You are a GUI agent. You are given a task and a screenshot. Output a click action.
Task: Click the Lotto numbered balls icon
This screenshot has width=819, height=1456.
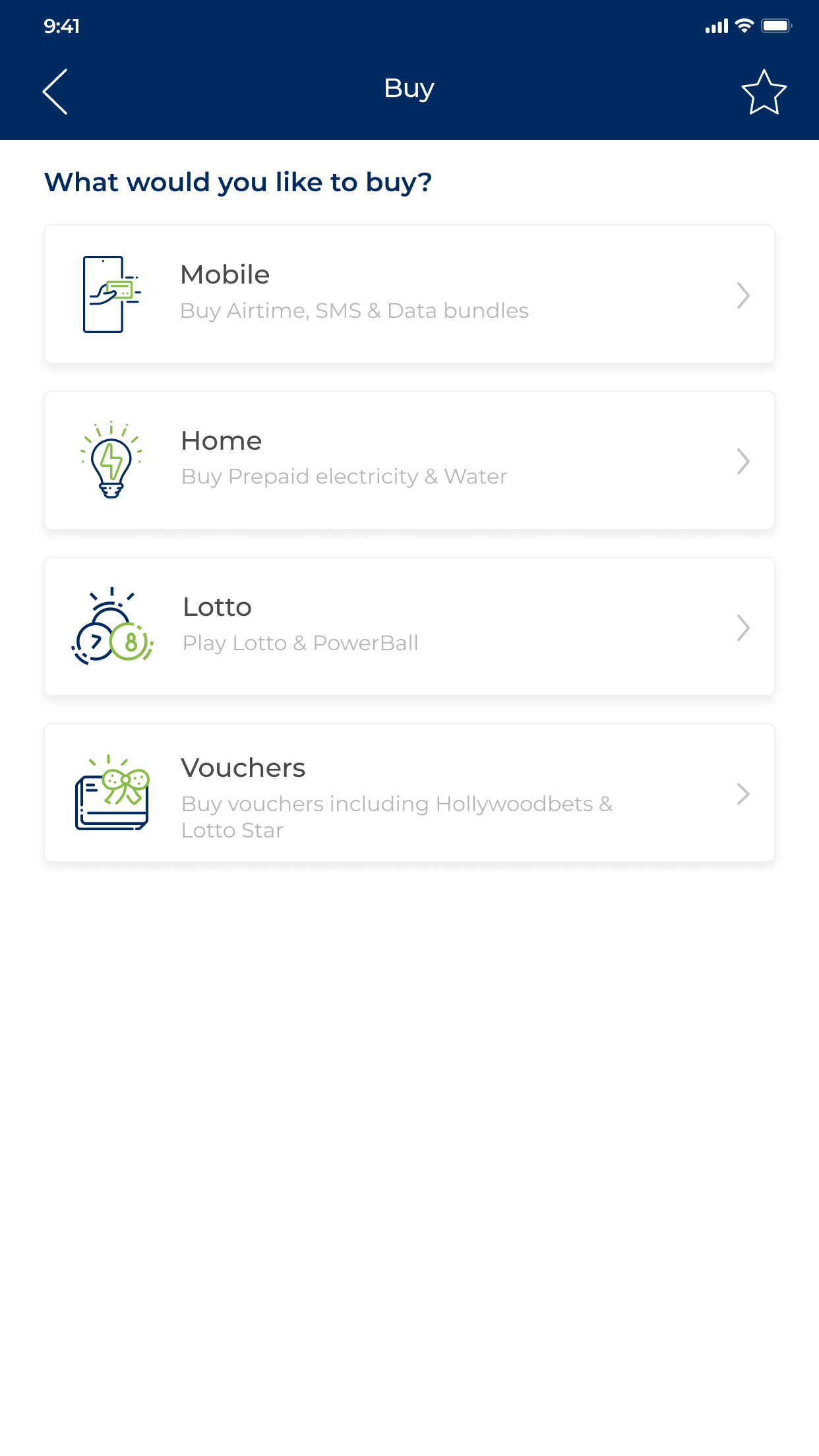(x=112, y=626)
